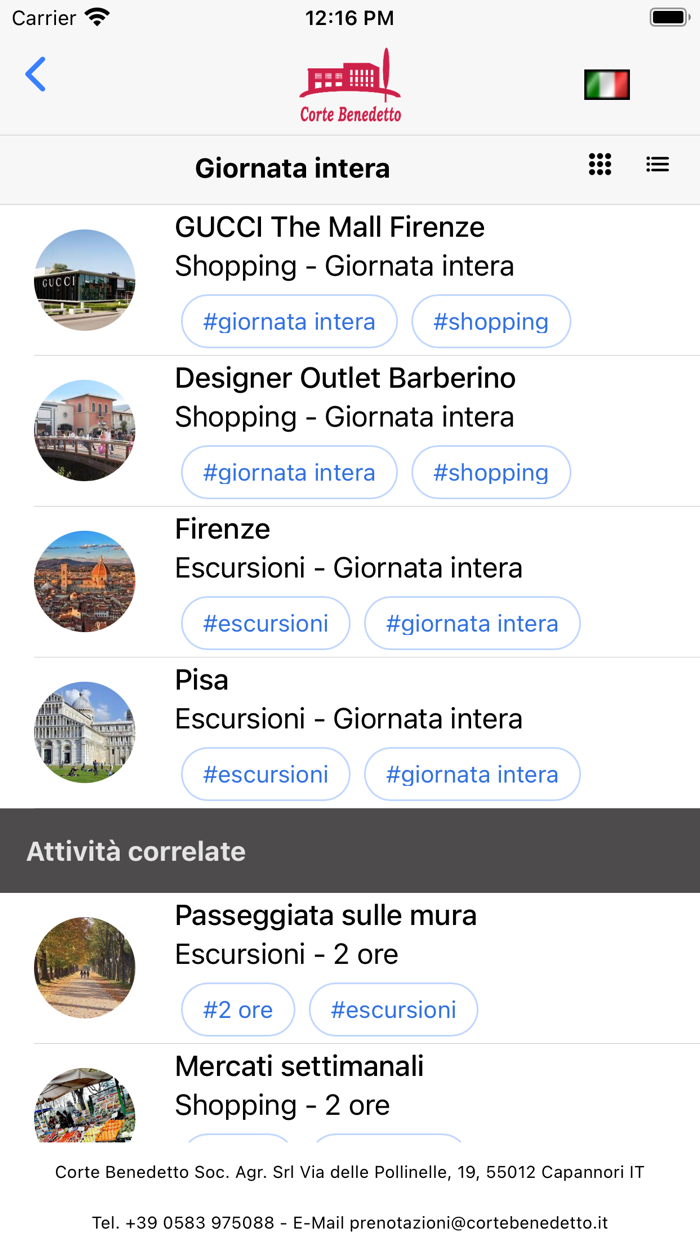Open GUCCI The Mall Firenze
The height and width of the screenshot is (1244, 700).
[330, 228]
